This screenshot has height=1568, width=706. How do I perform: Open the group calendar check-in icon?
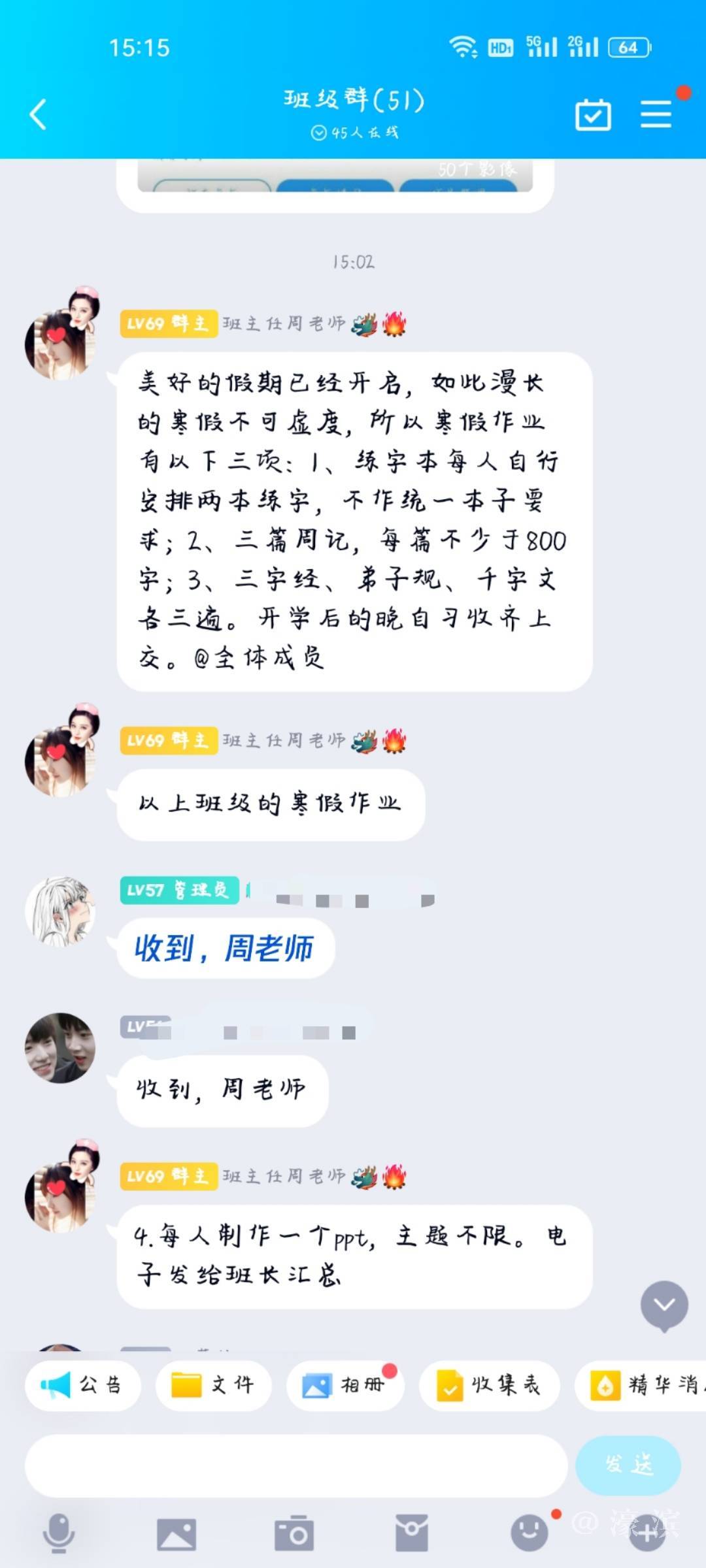[x=593, y=115]
